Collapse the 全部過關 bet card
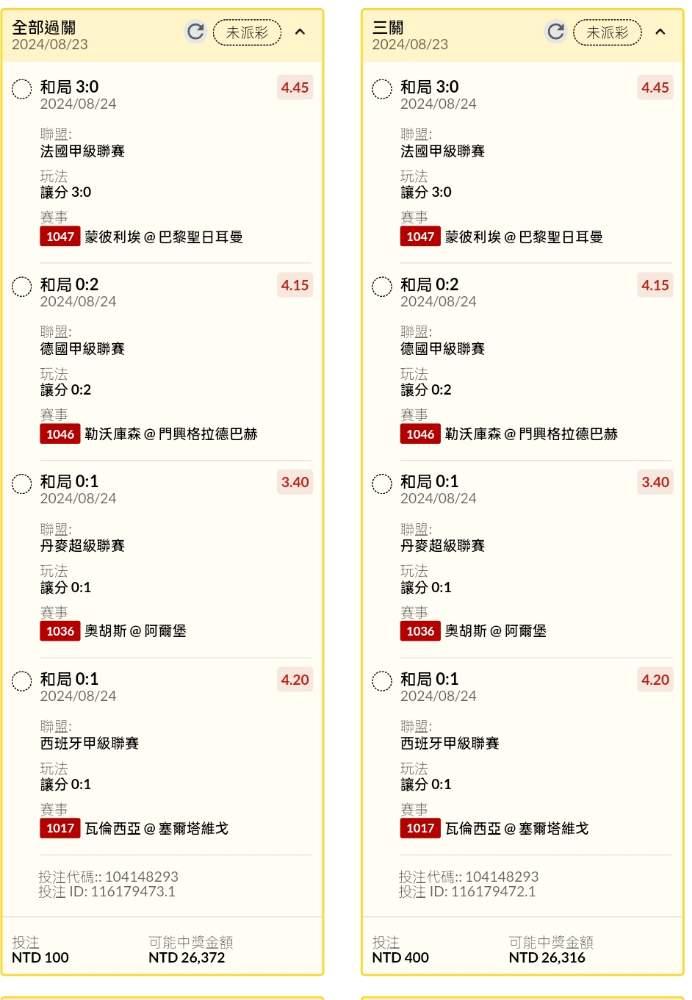The image size is (692, 1000). 300,32
